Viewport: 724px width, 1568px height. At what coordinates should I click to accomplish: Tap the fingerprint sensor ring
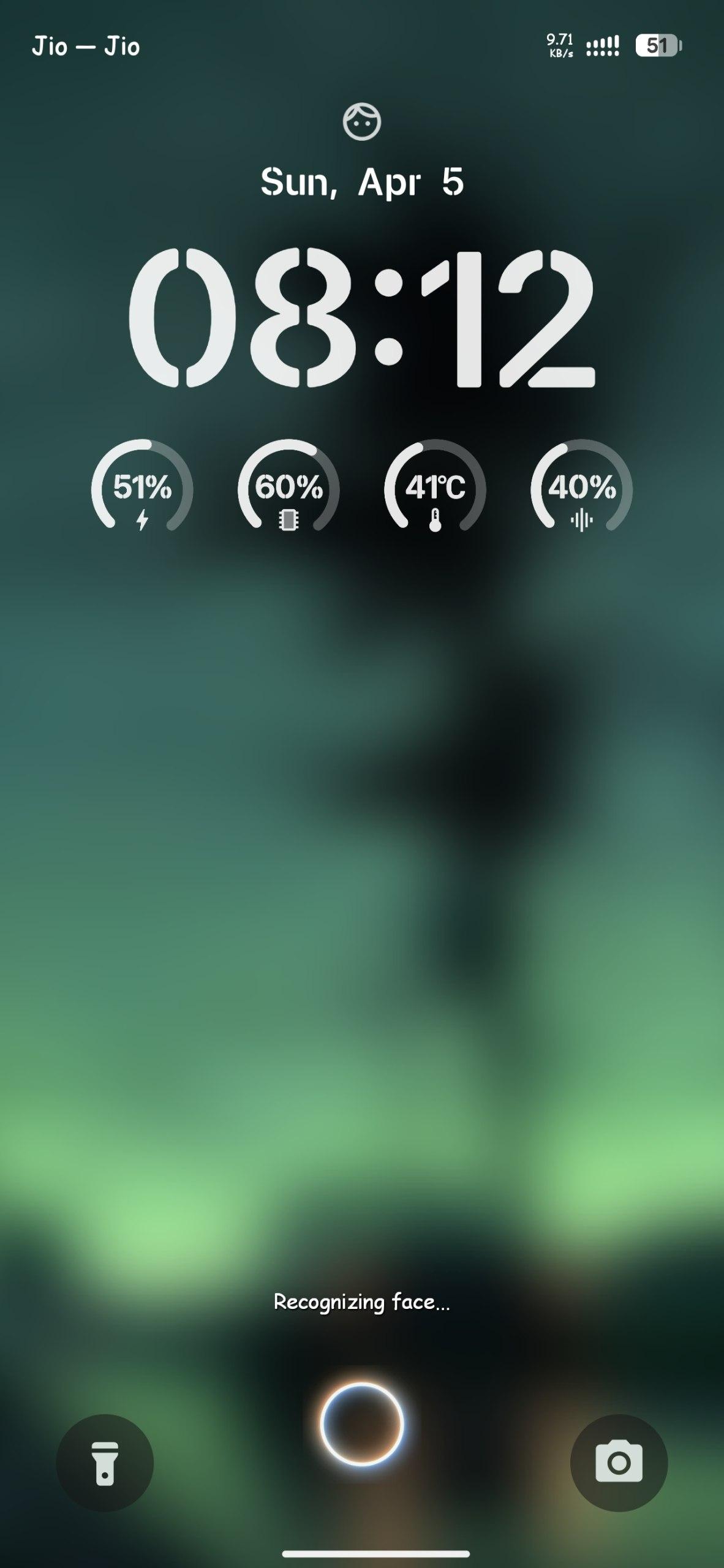[361, 1423]
